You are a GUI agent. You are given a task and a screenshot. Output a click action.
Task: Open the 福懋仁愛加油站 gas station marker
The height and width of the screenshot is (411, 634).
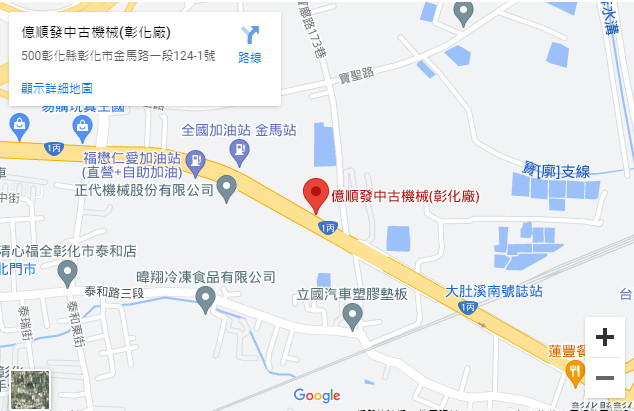click(x=196, y=159)
